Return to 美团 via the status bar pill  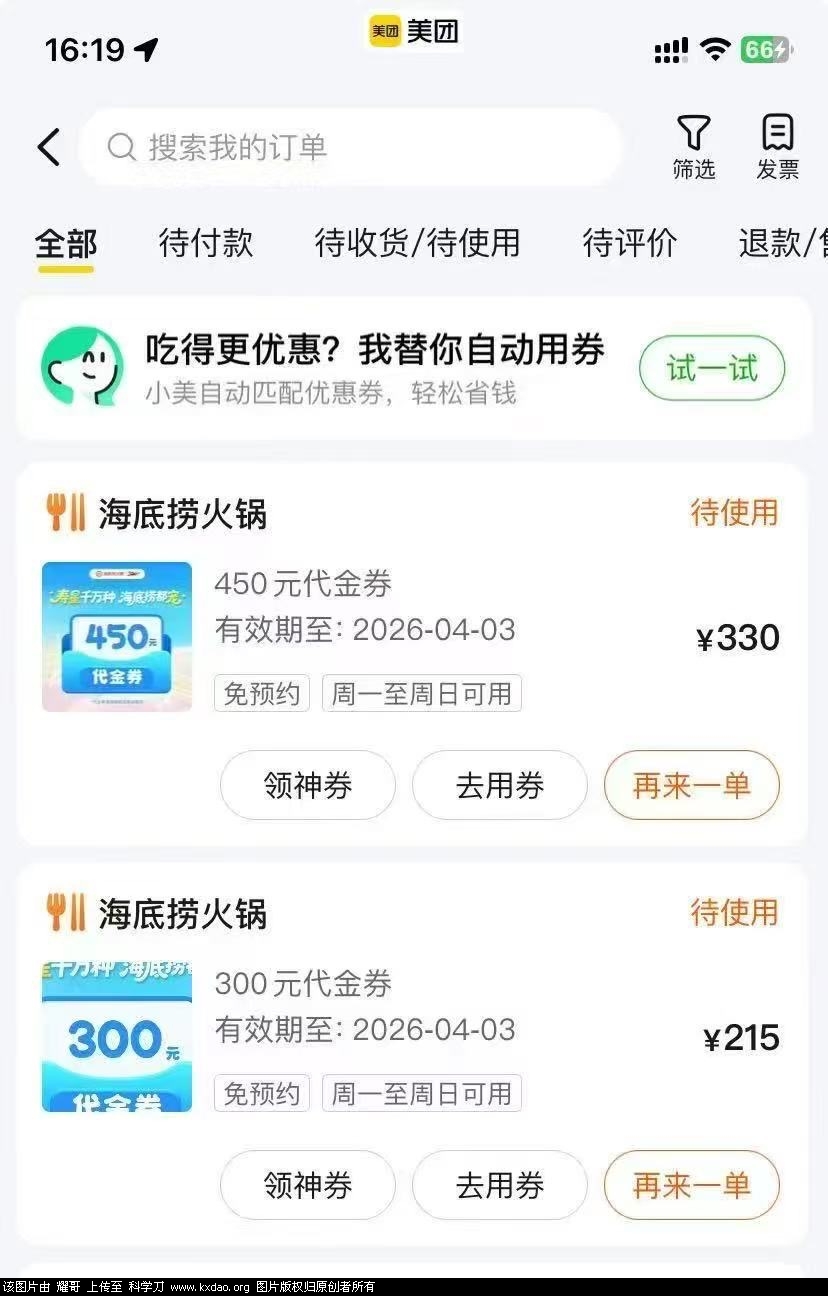414,32
